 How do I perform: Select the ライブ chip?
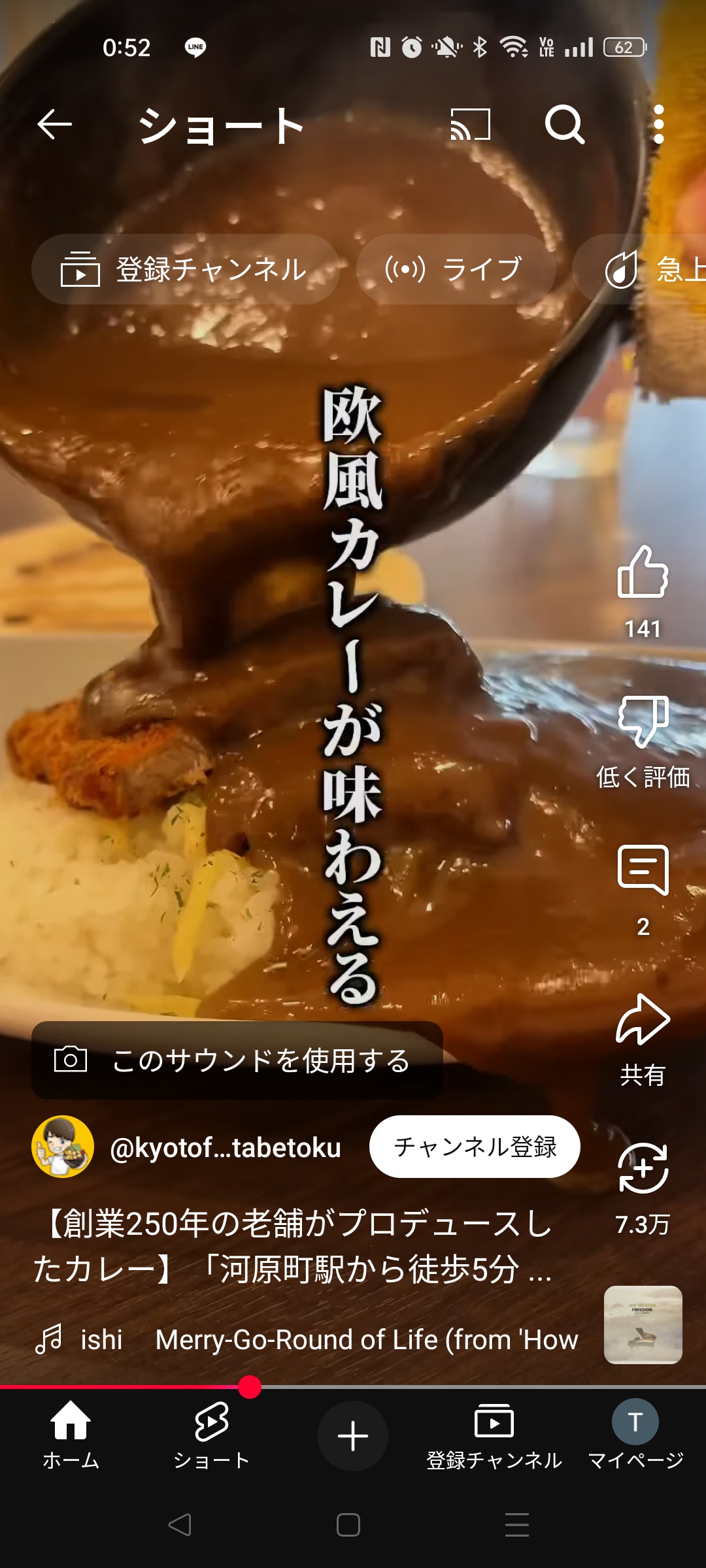pyautogui.click(x=456, y=269)
